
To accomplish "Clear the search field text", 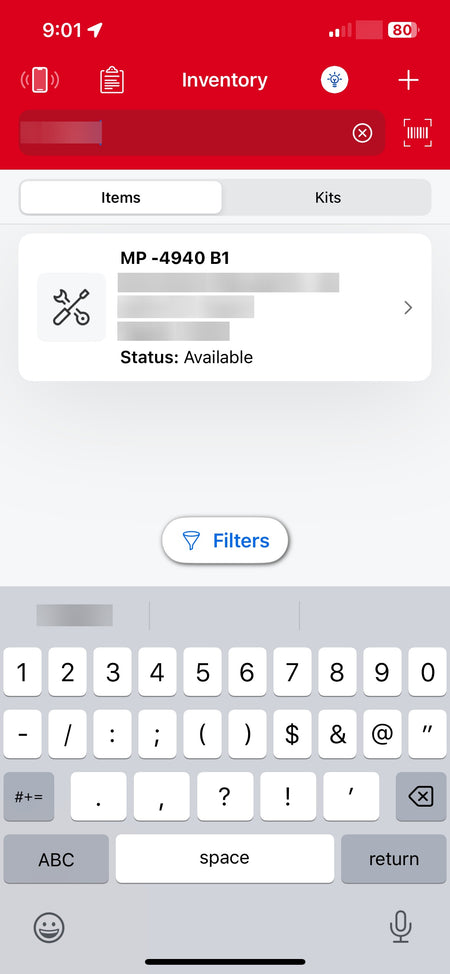I will pos(362,133).
